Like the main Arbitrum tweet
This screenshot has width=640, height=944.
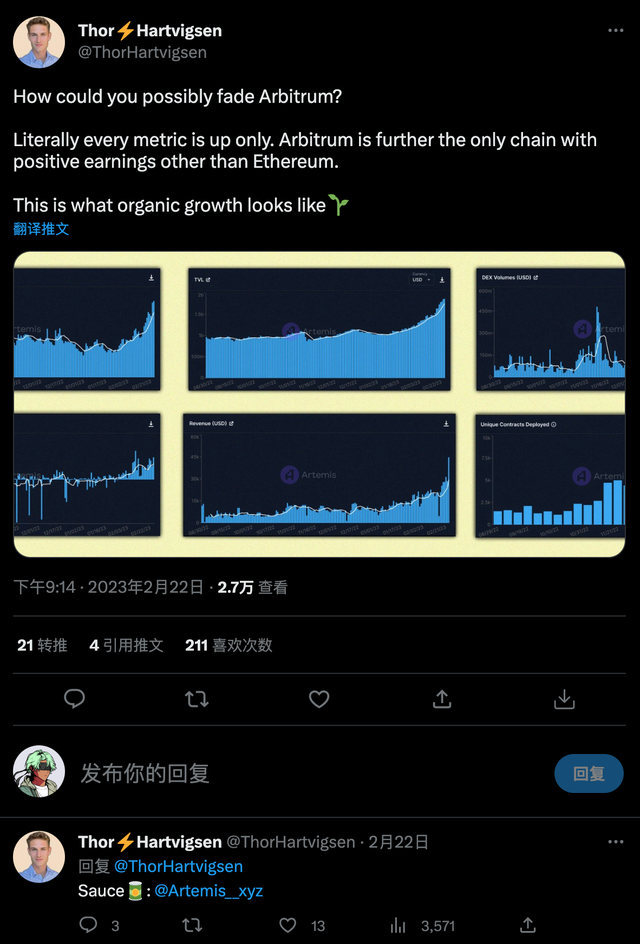pyautogui.click(x=319, y=699)
